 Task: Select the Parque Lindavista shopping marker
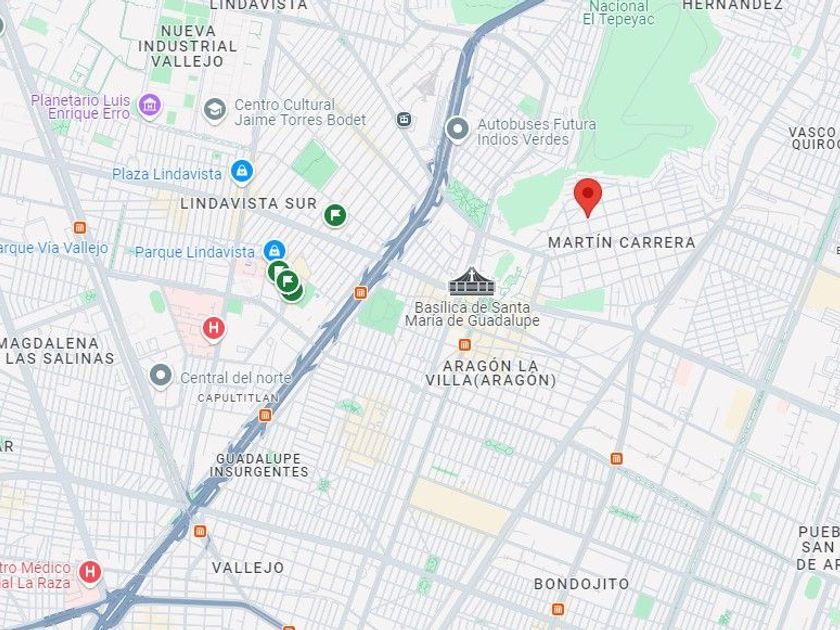point(274,251)
